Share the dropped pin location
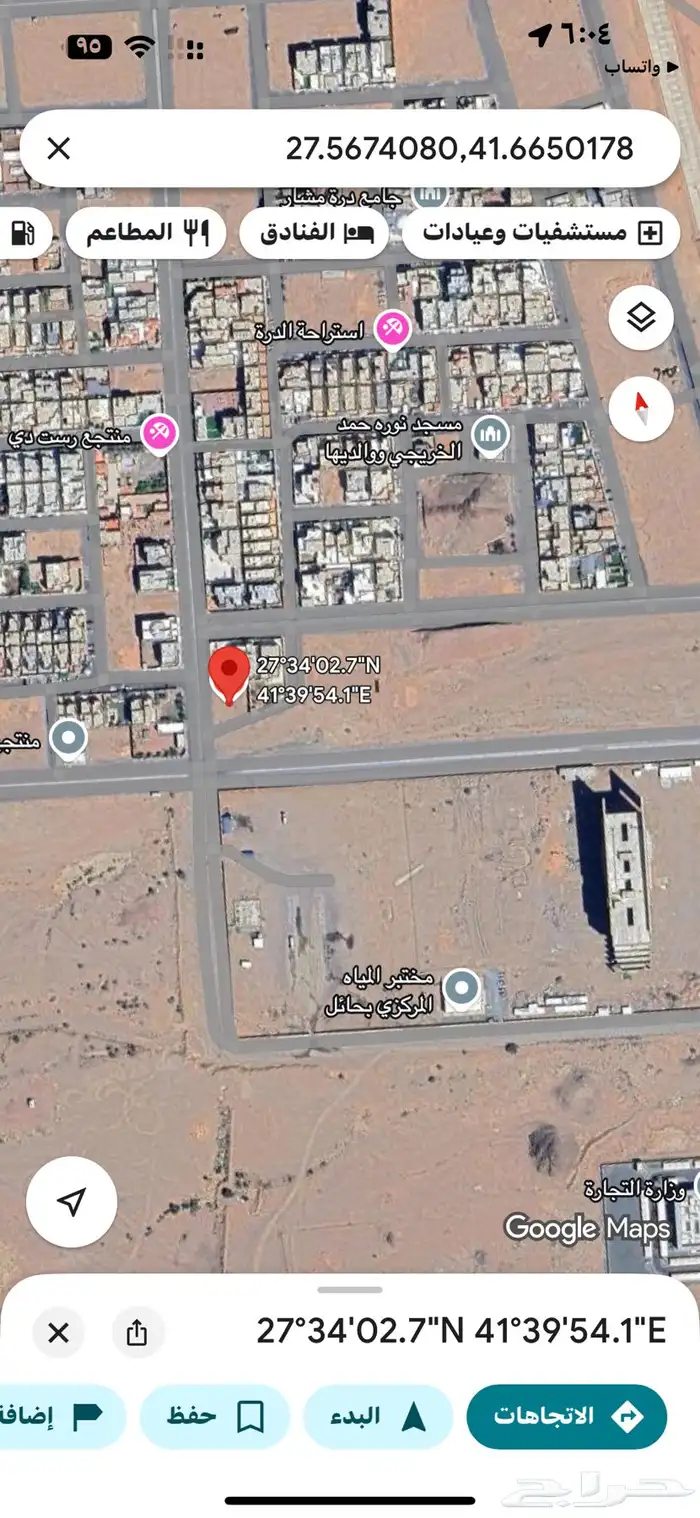Viewport: 700px width, 1518px height. tap(137, 1332)
